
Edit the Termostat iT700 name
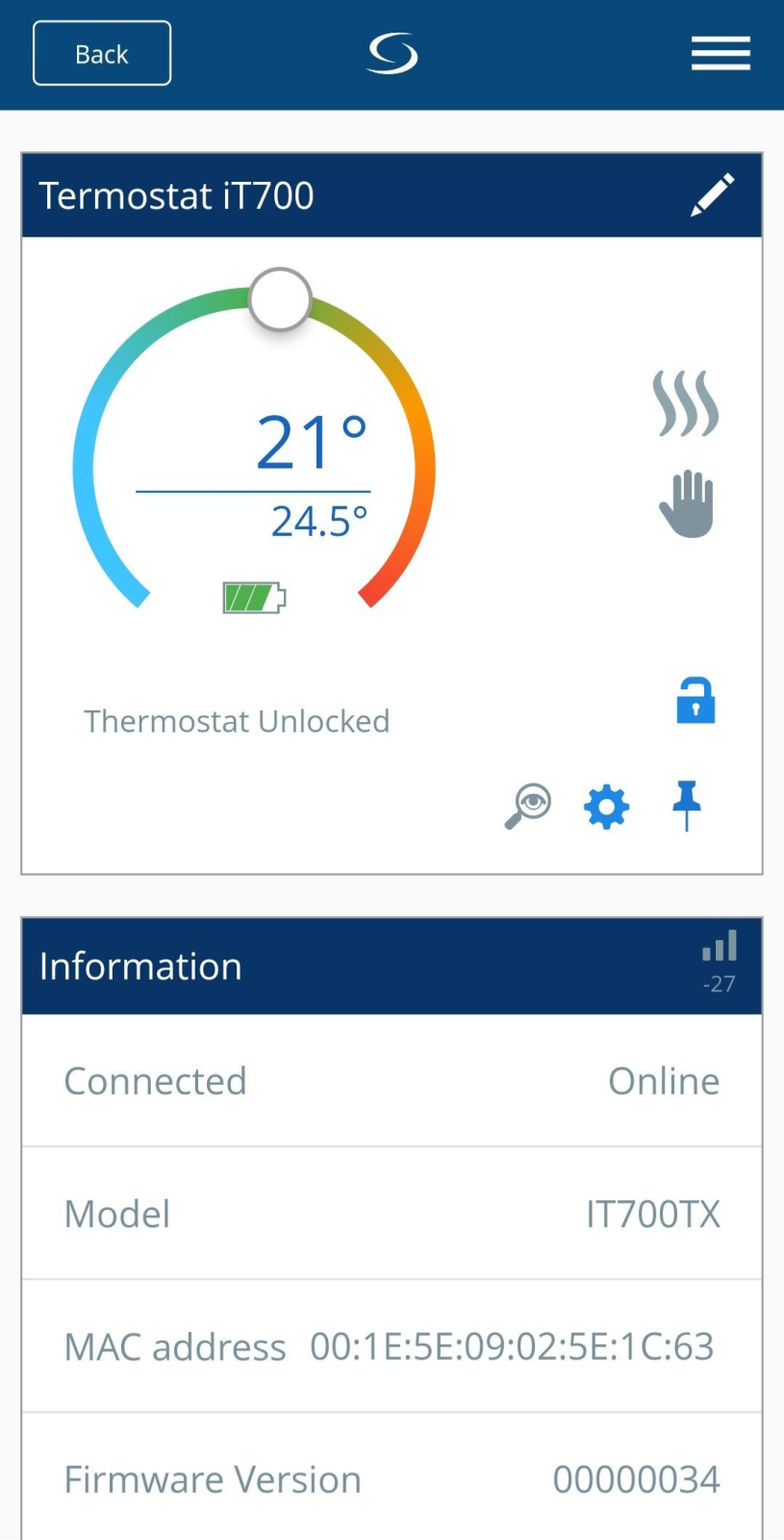(713, 195)
